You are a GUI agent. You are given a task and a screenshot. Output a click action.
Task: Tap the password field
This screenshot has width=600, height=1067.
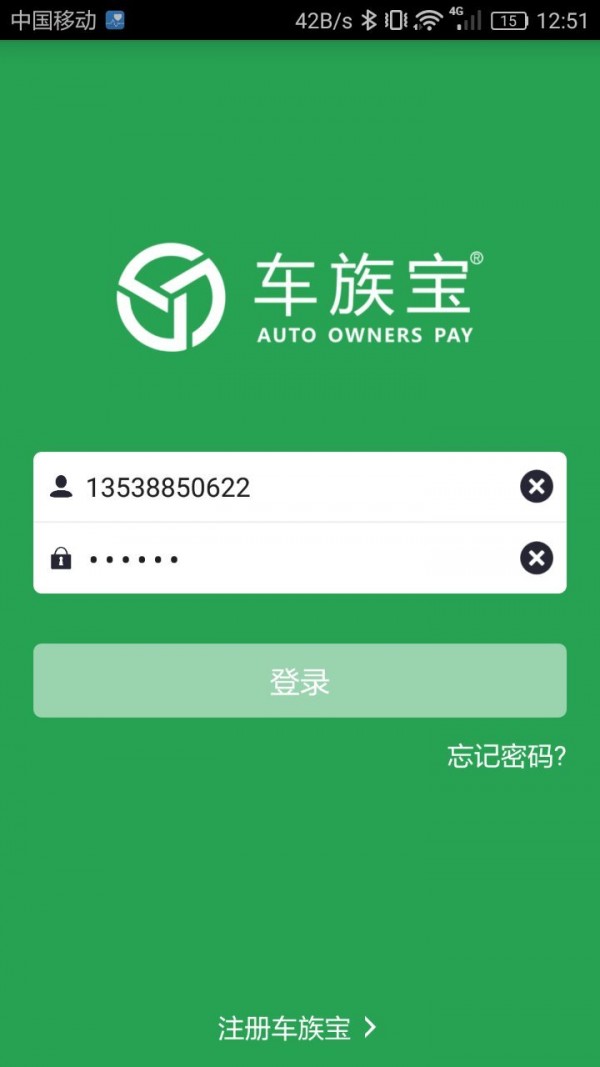click(280, 558)
